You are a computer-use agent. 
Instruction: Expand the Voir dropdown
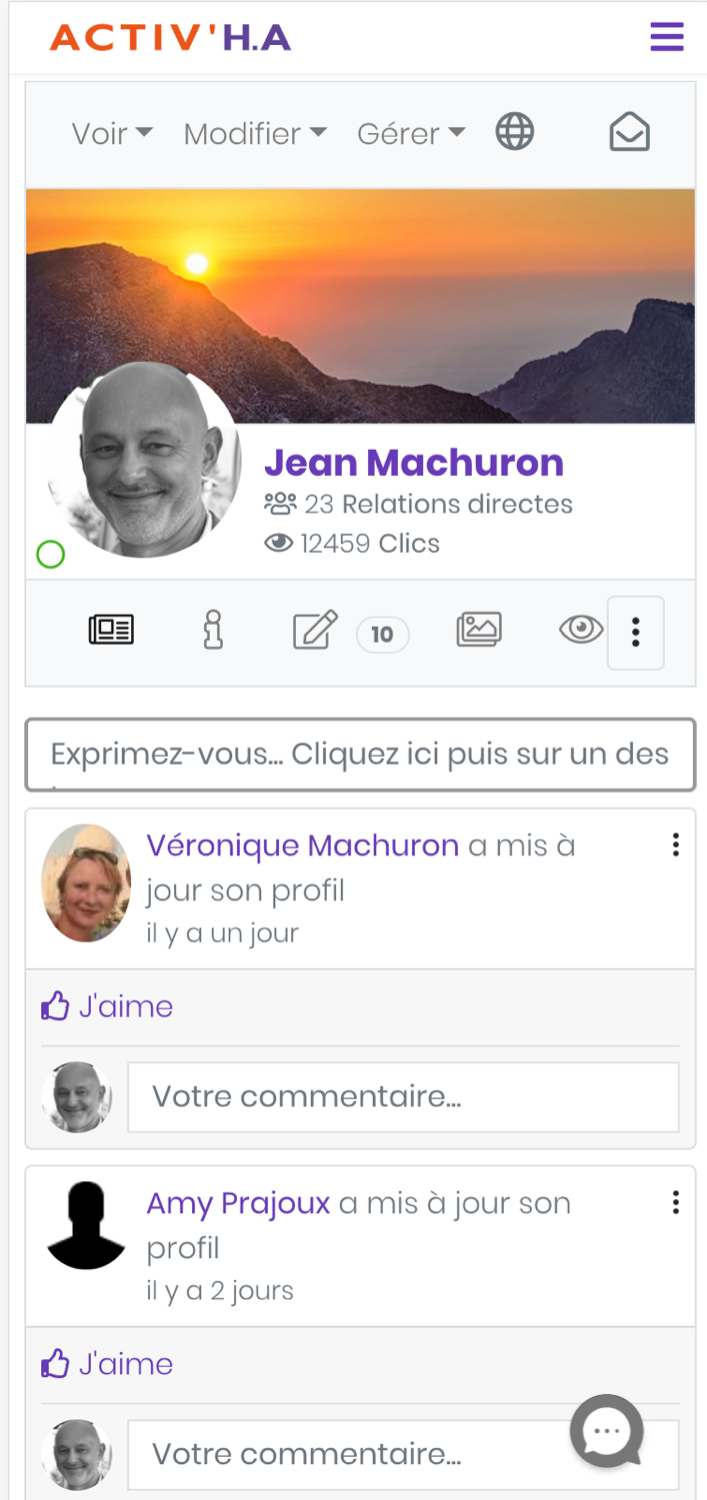112,133
